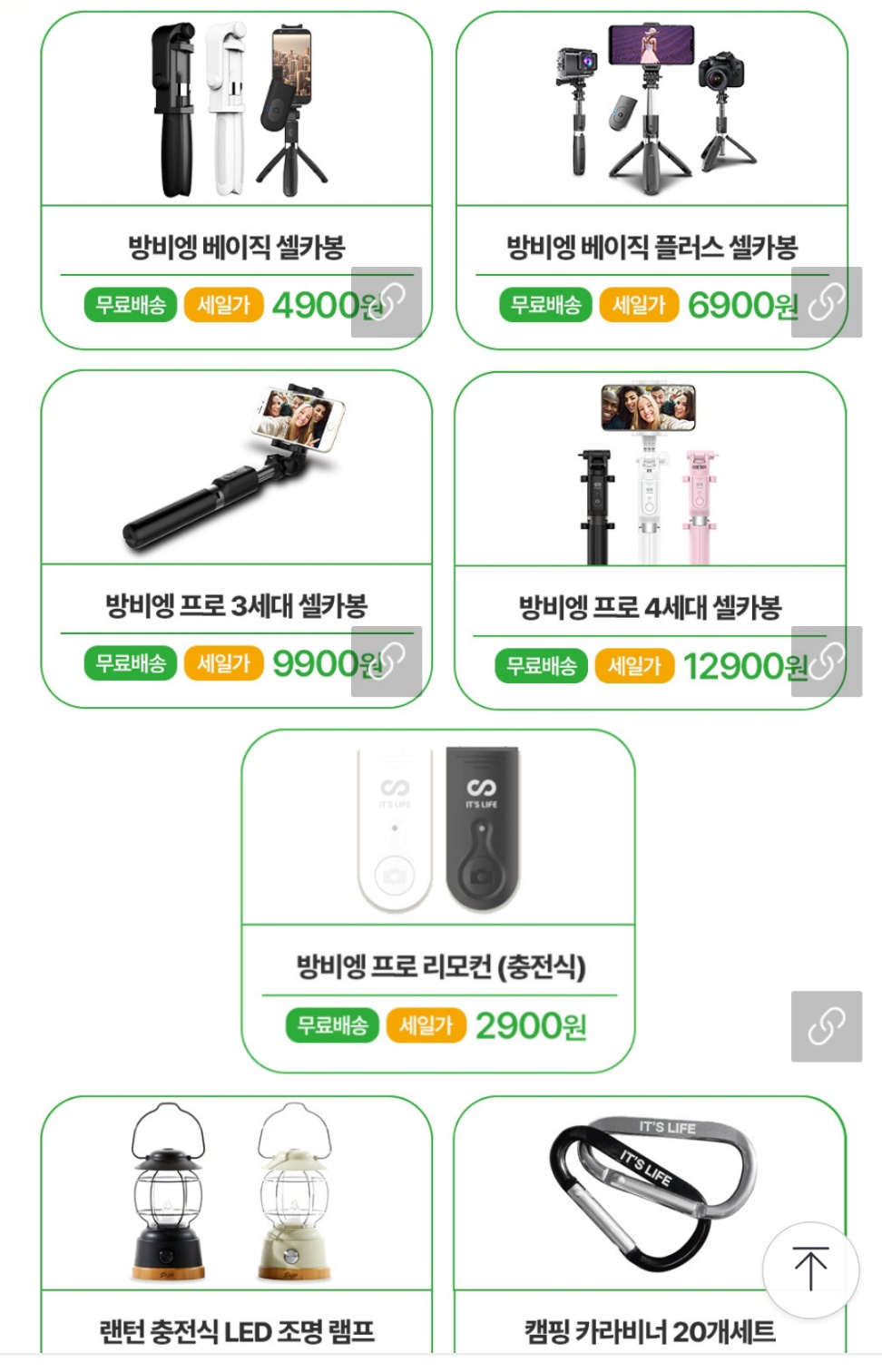Open link icon for 방비엥 프로 리모컨

[x=826, y=1026]
